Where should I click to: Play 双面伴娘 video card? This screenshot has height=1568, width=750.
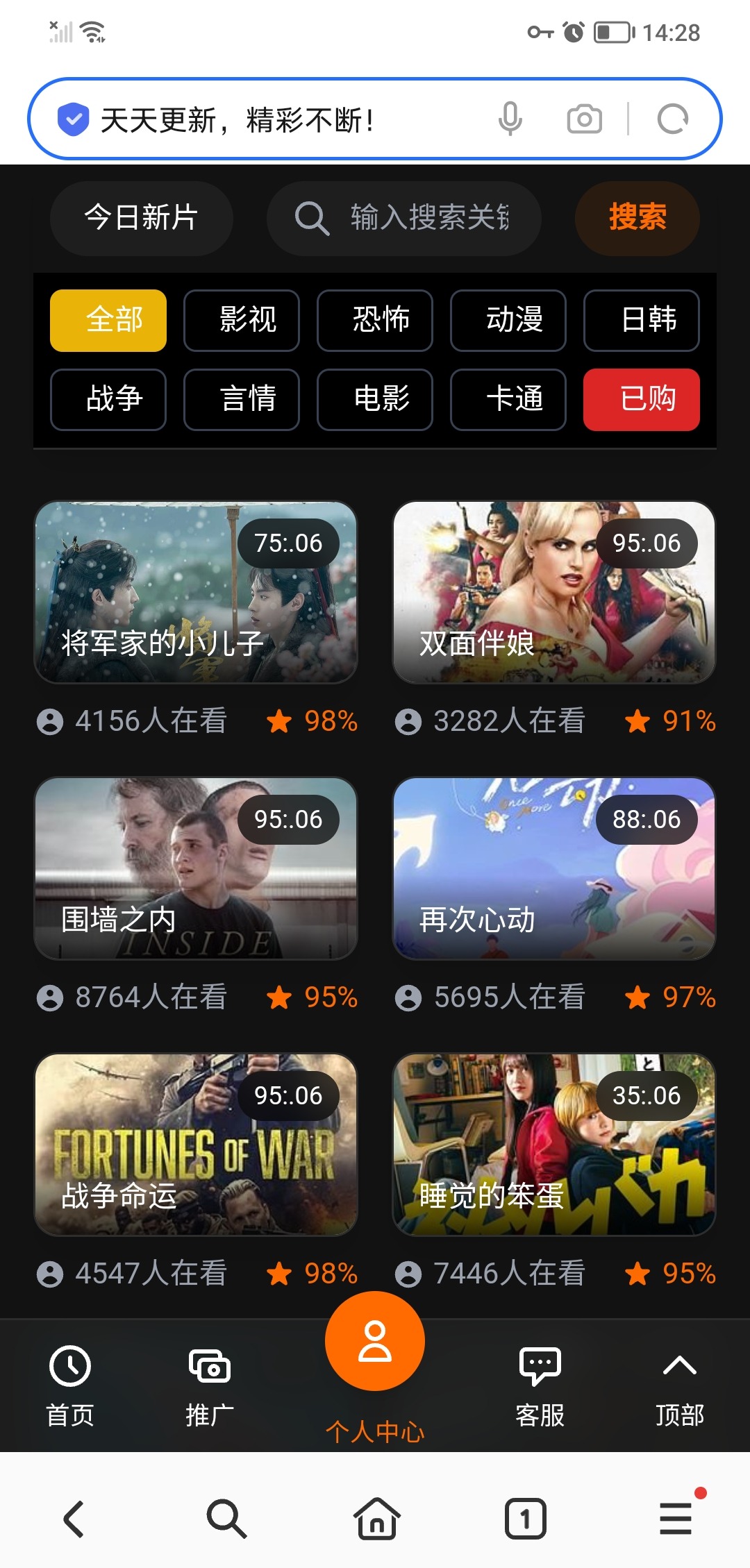[554, 592]
